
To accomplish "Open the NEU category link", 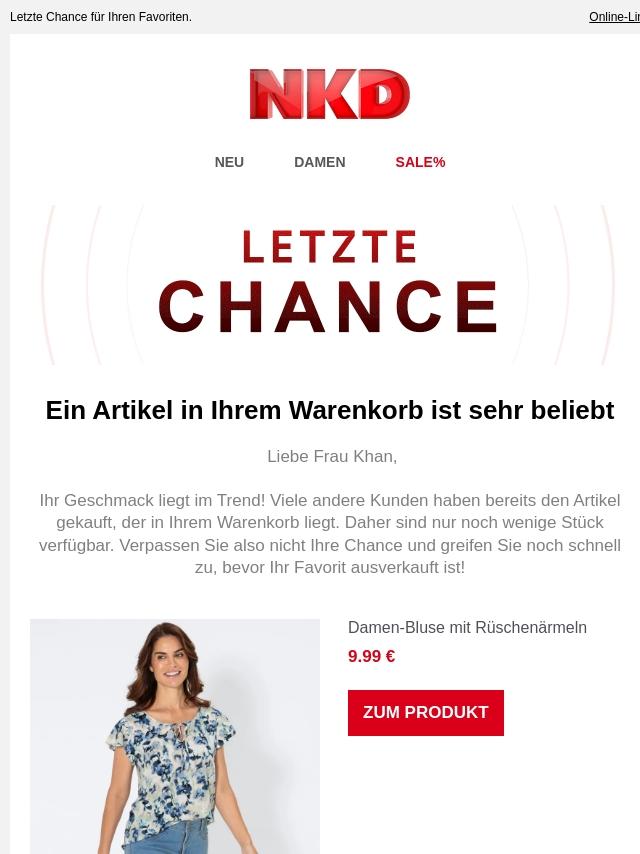I will [x=229, y=162].
